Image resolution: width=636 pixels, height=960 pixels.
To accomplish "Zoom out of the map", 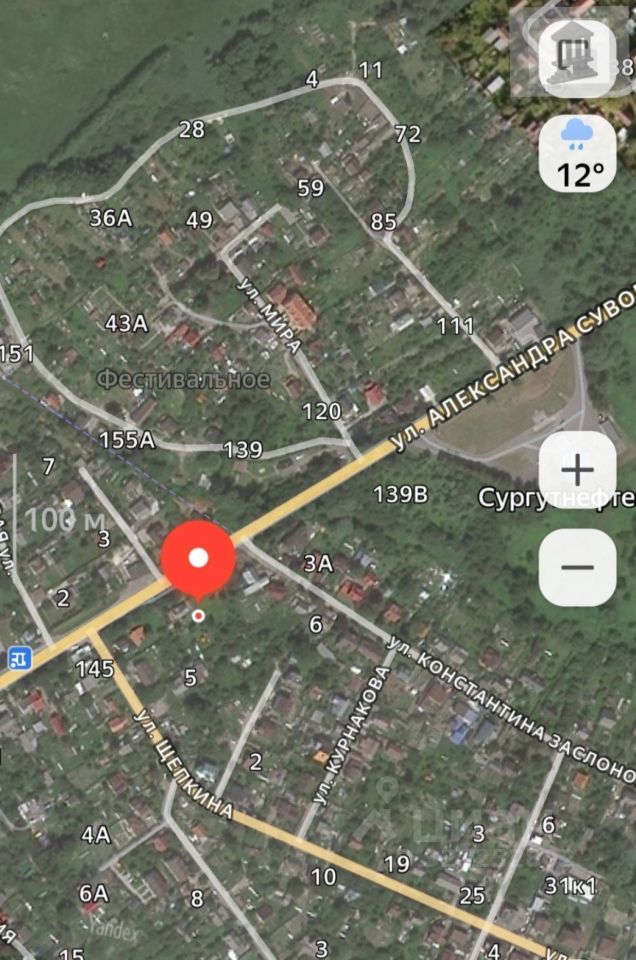I will [577, 567].
